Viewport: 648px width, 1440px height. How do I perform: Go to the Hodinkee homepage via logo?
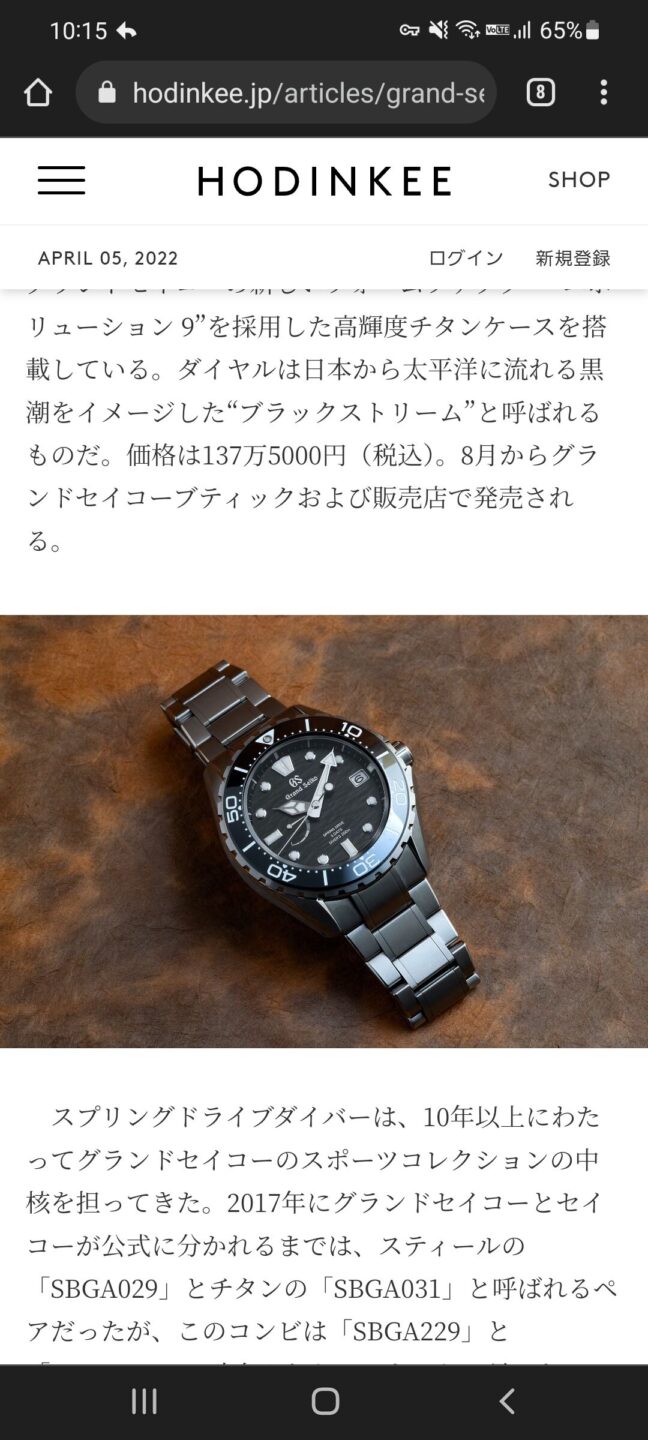click(x=324, y=181)
